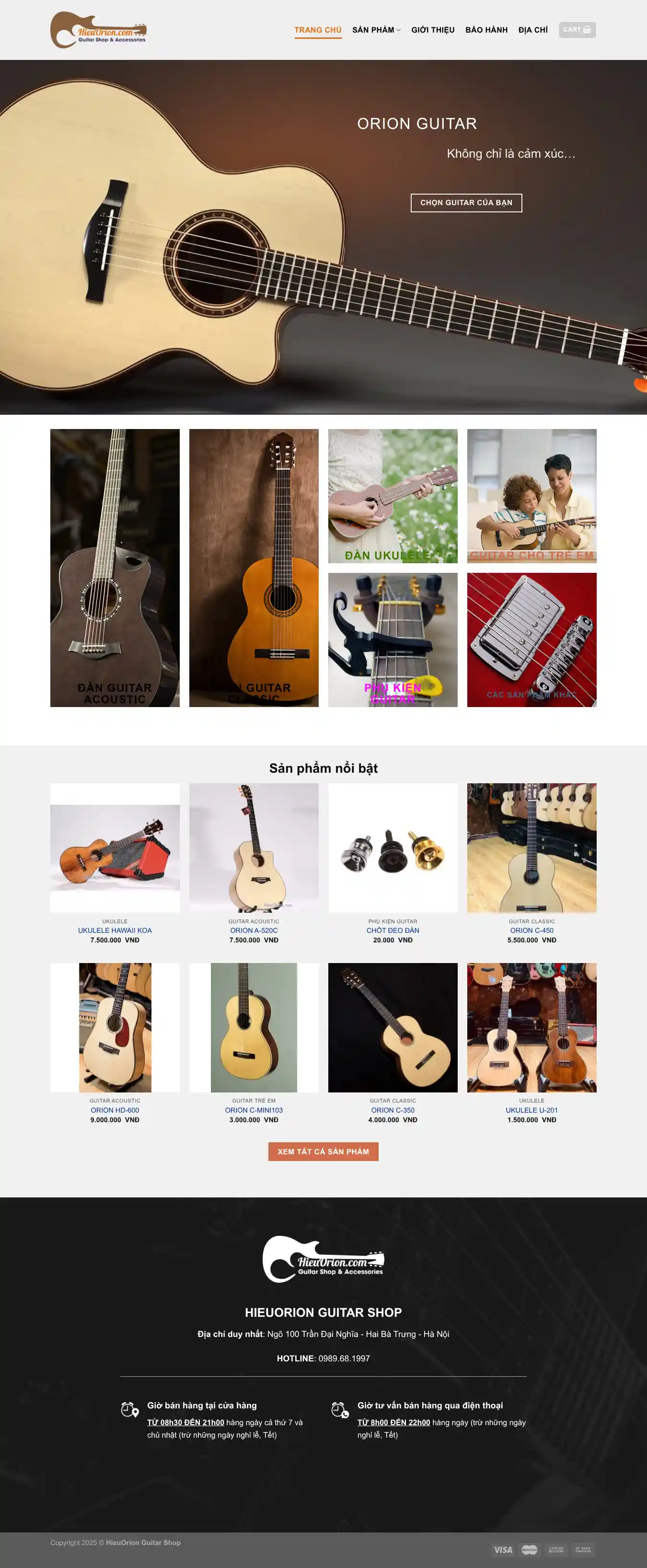
Task: Open the Ukulele U-201 product link
Action: (x=531, y=1110)
